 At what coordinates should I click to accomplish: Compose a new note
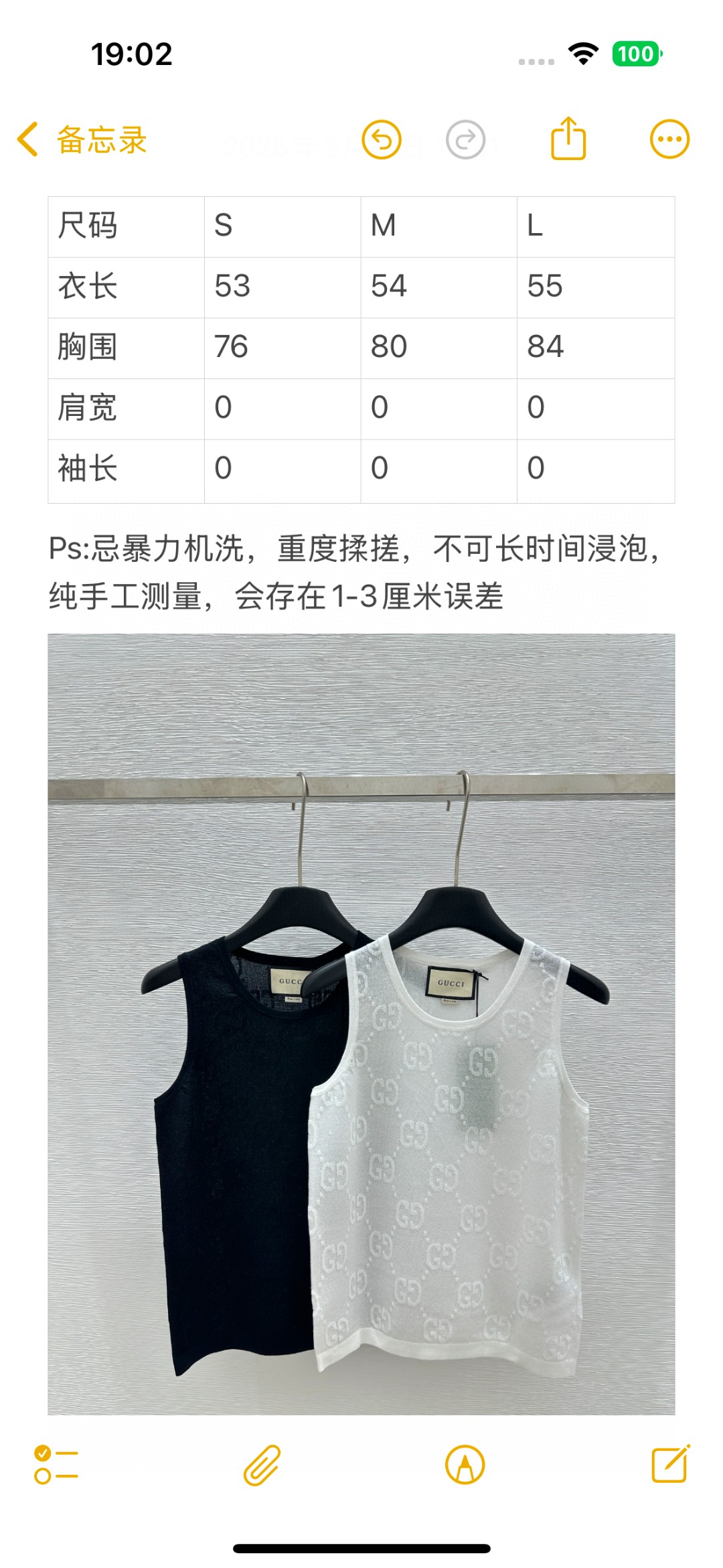pos(670,1465)
